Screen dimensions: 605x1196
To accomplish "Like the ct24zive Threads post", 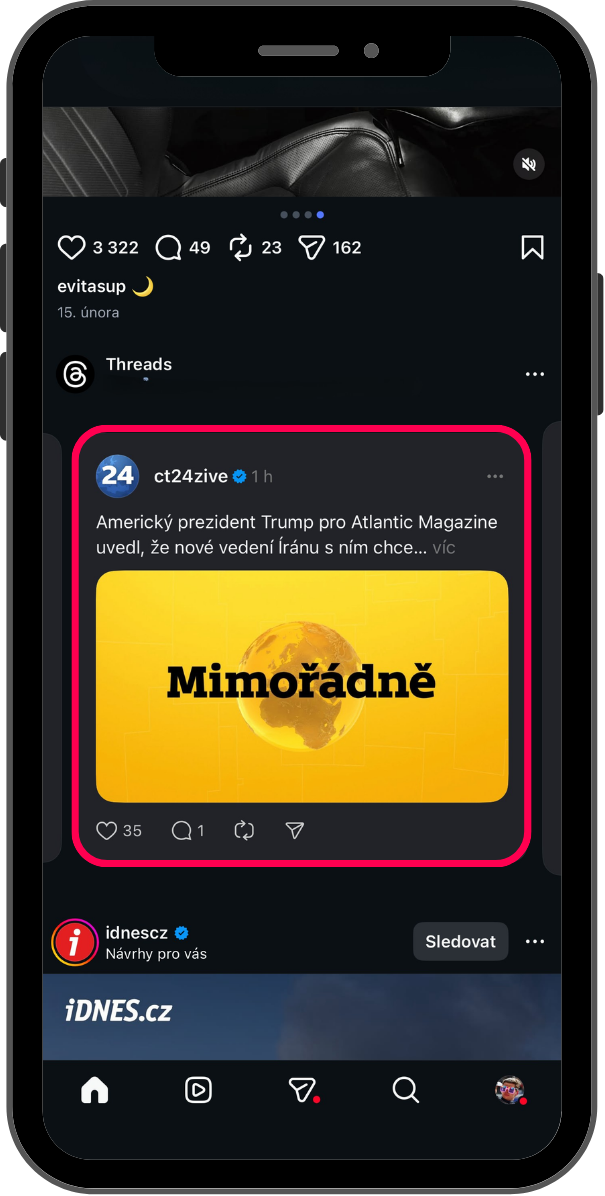I will coord(107,831).
